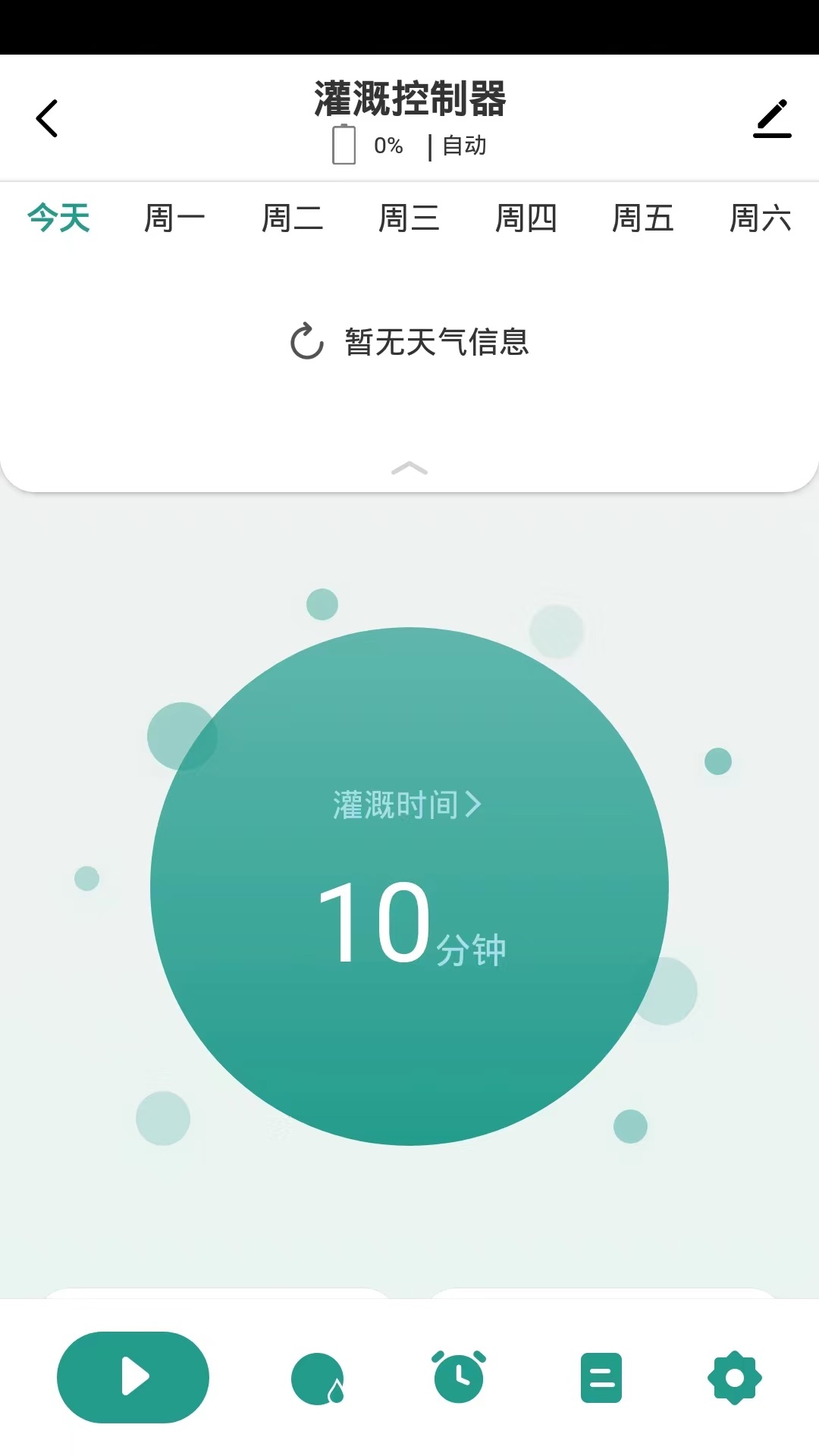Image resolution: width=819 pixels, height=1456 pixels.
Task: Open the alarm clock timer schedule icon
Action: (x=458, y=1378)
